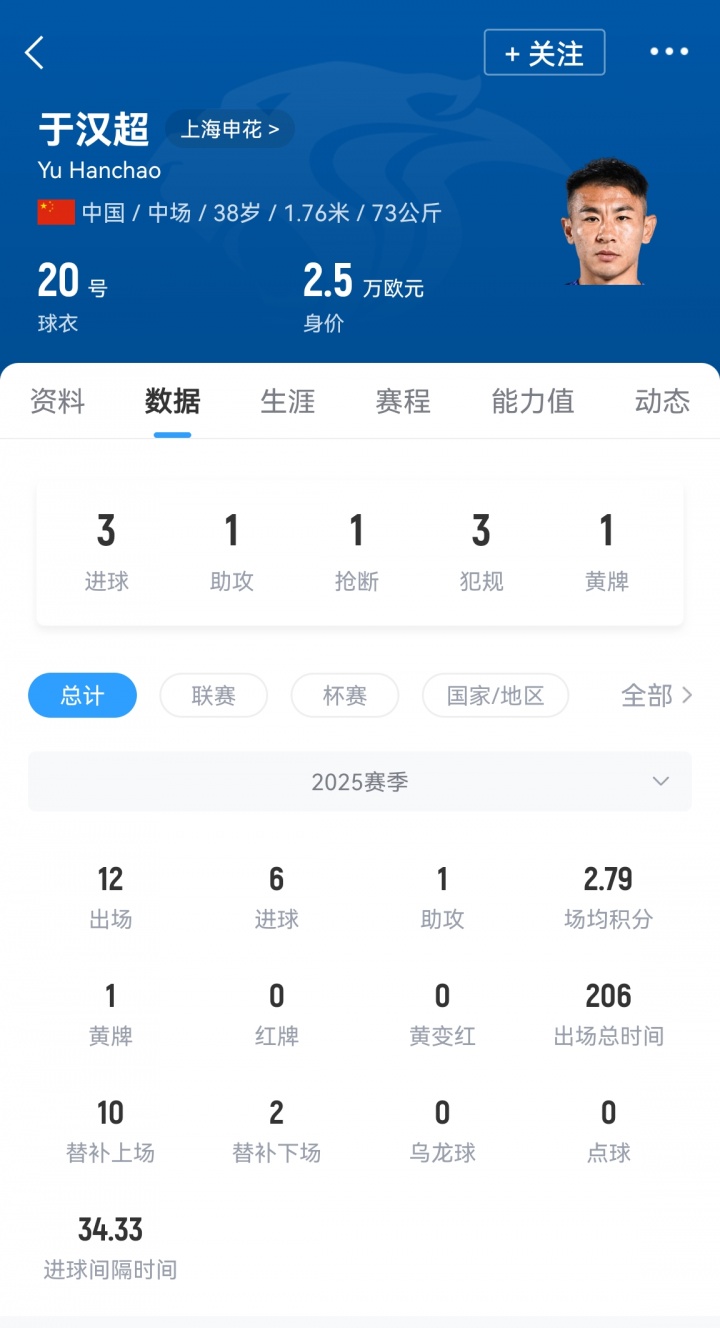Open the 动态 tab
This screenshot has width=720, height=1328.
662,402
